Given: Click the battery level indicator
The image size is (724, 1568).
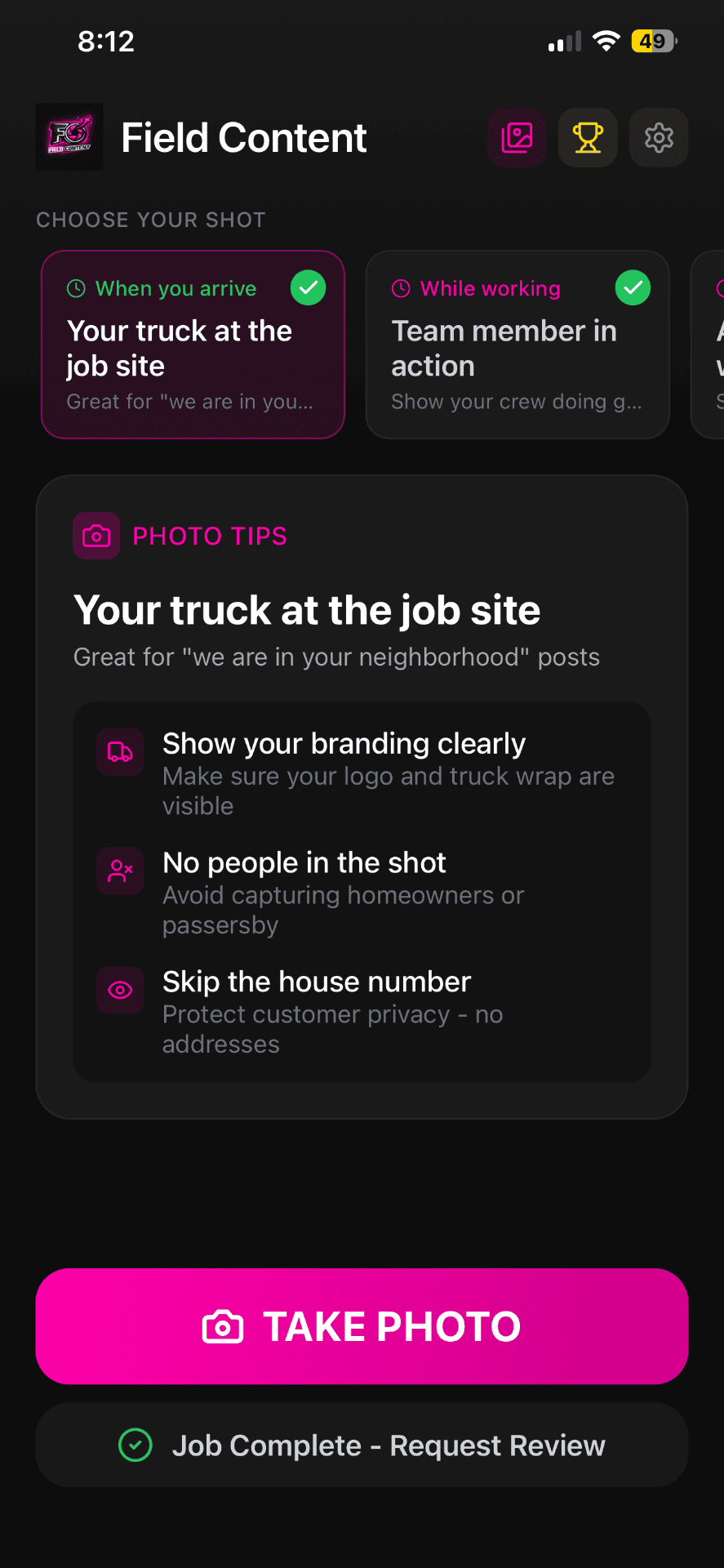Looking at the screenshot, I should tap(651, 40).
